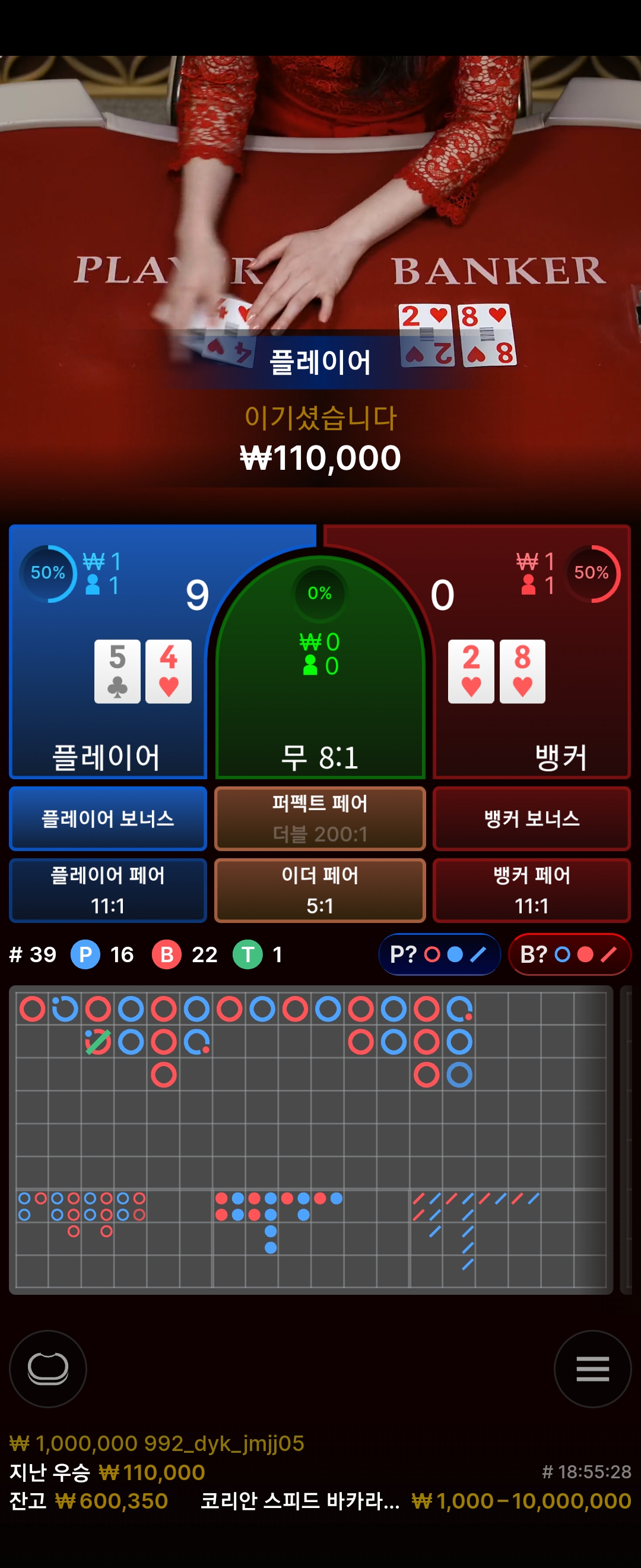The width and height of the screenshot is (641, 1568).
Task: Tap the 플레이어 보너스 side bet
Action: [x=107, y=818]
